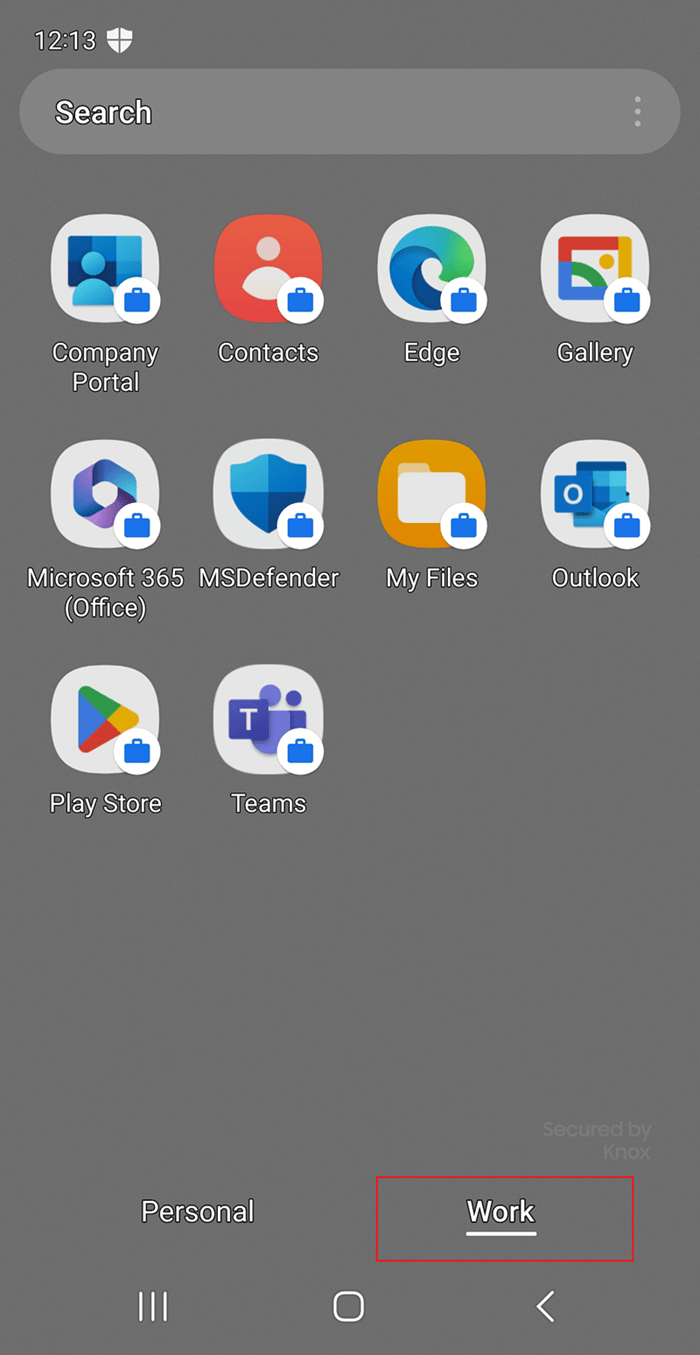
Task: Select the Work tab
Action: tap(502, 1212)
